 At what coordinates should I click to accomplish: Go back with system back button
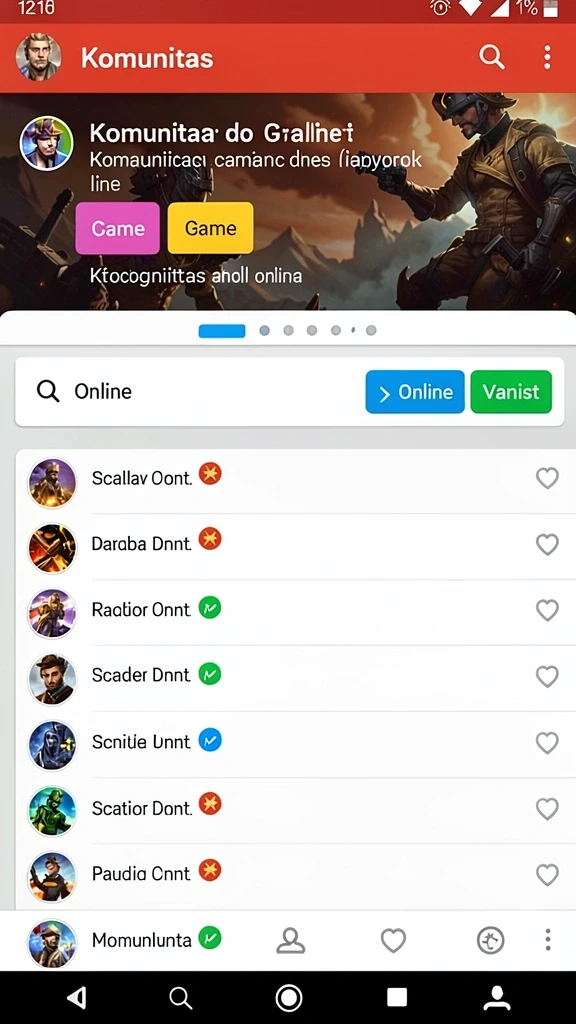tap(77, 998)
